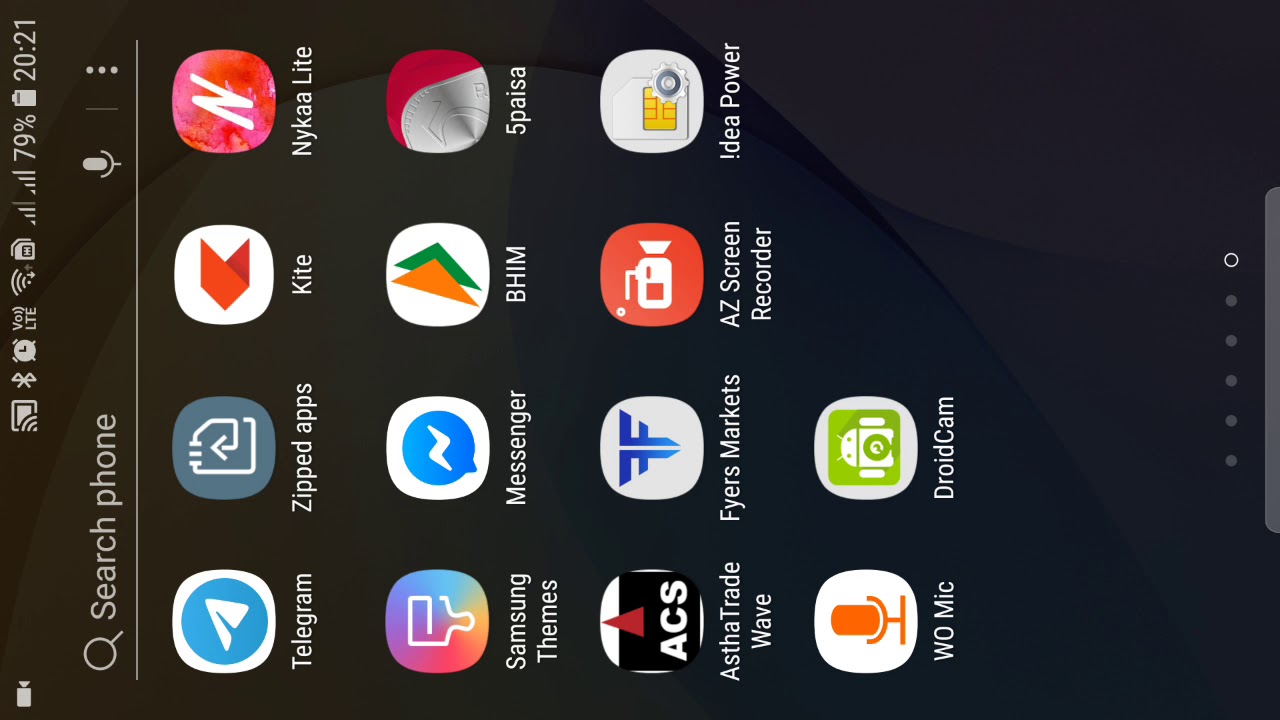Open Samsung Themes
Screen dimensions: 1280x720
point(437,620)
